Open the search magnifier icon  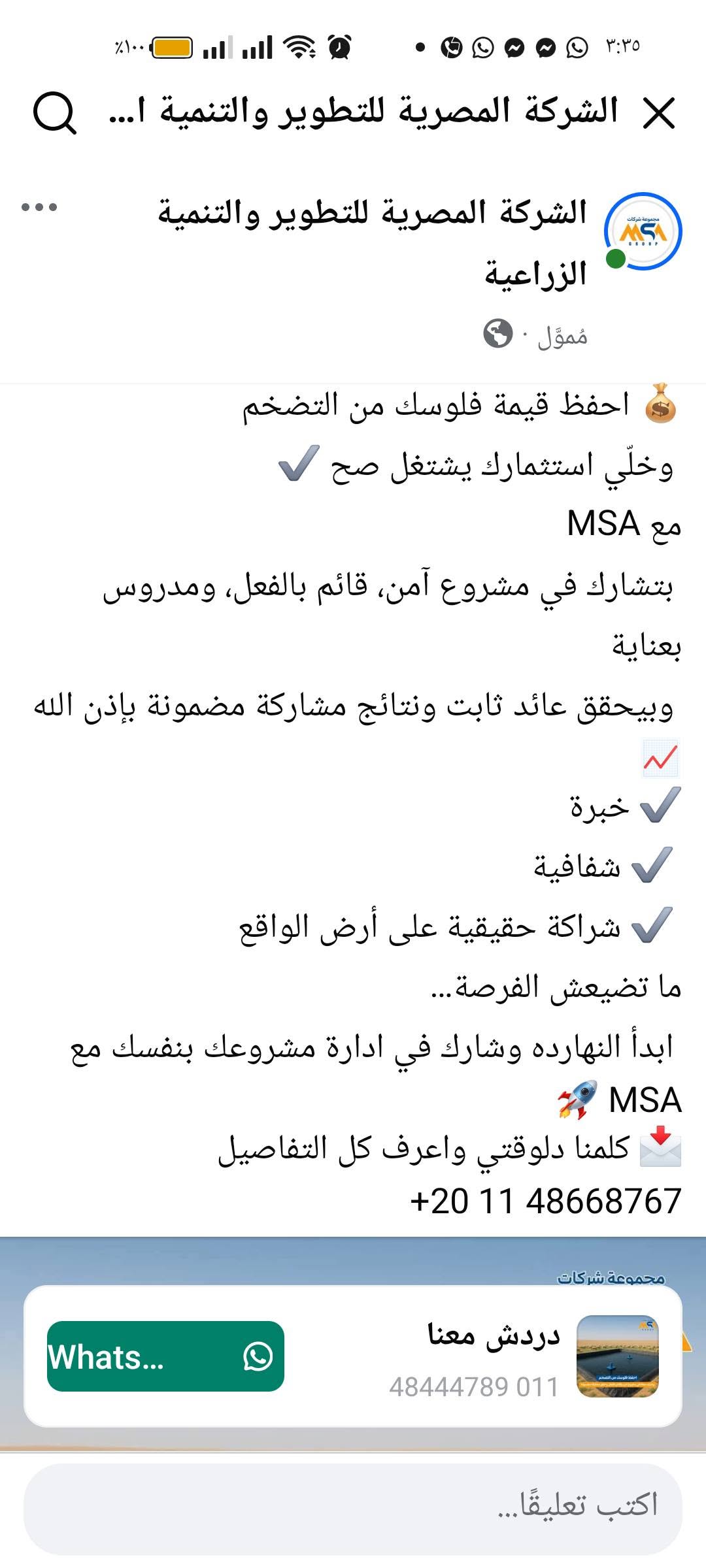point(55,113)
